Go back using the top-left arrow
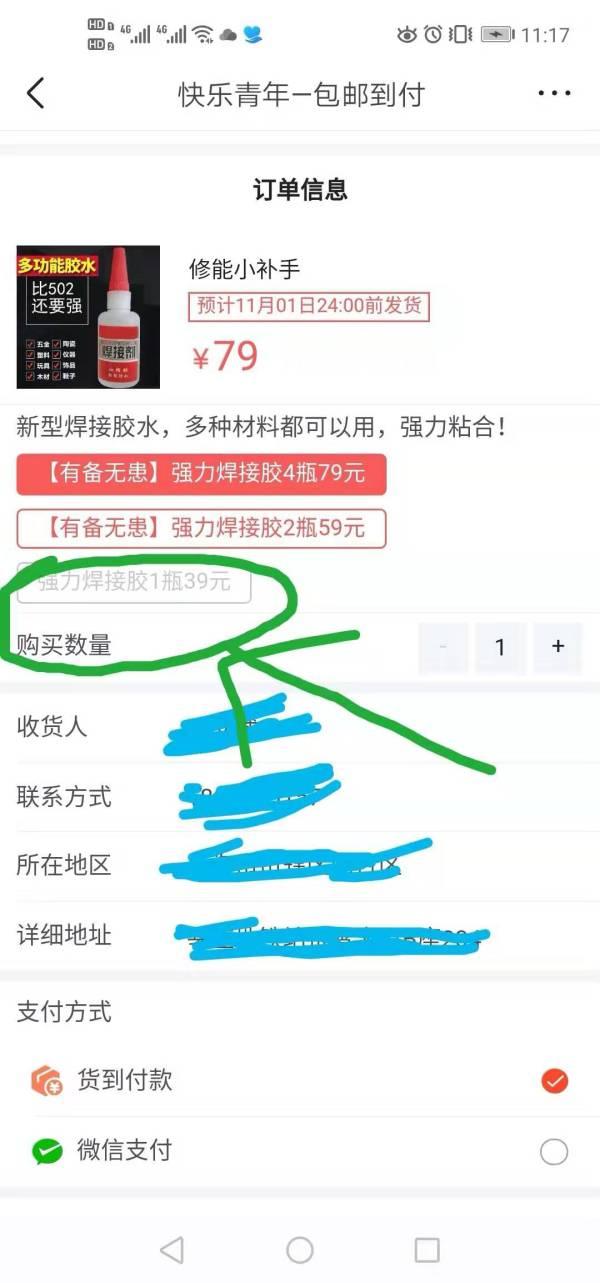600x1283 pixels. 35,94
